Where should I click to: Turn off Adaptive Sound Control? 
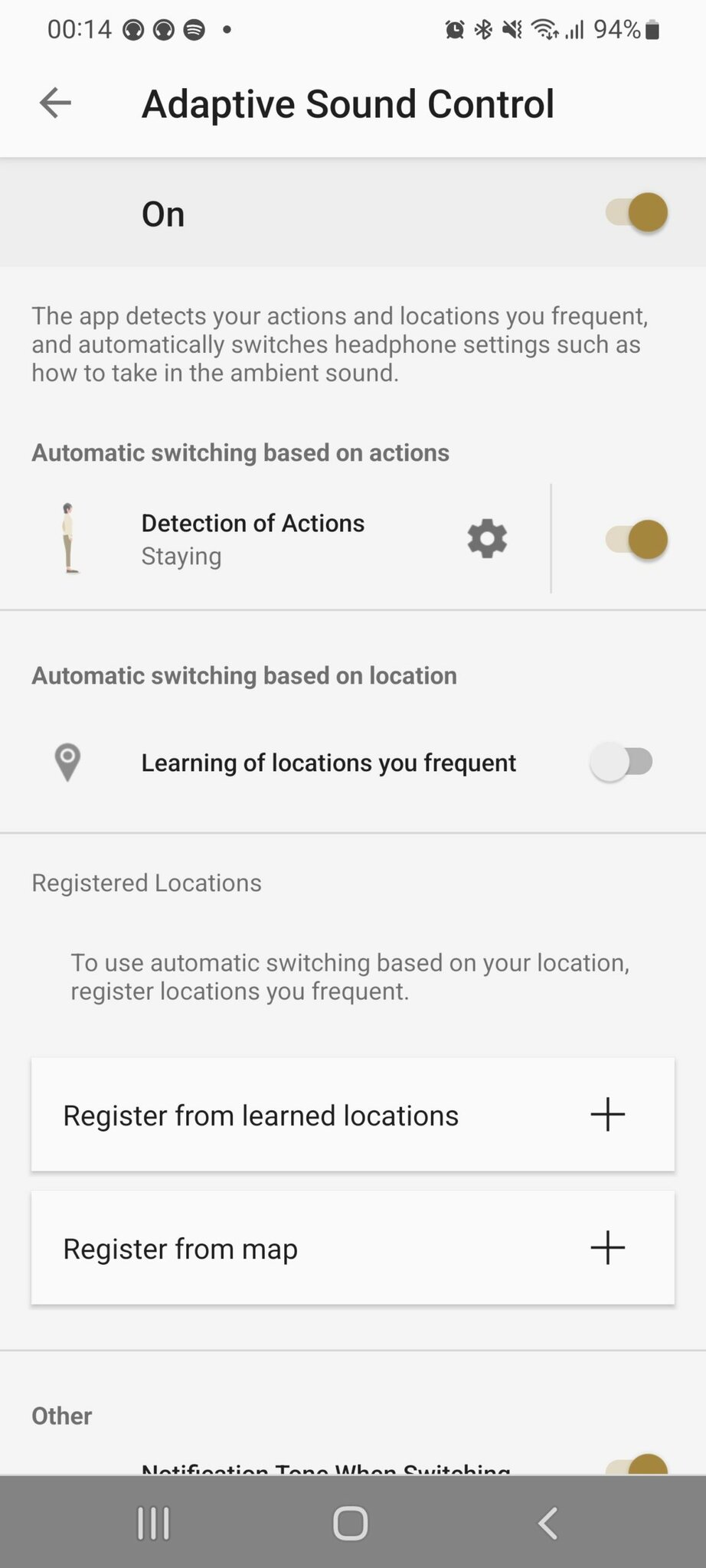pos(636,213)
